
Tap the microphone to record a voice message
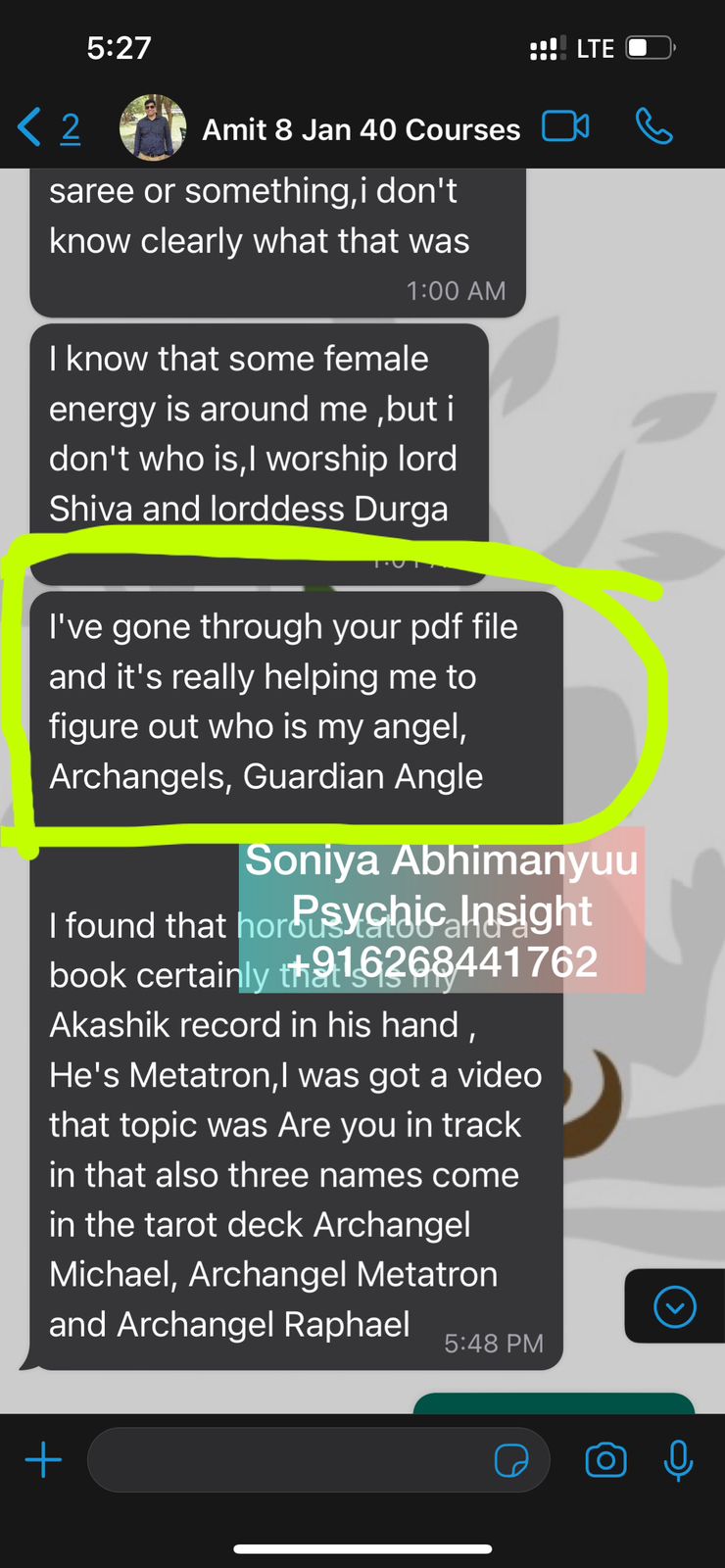[x=678, y=1460]
